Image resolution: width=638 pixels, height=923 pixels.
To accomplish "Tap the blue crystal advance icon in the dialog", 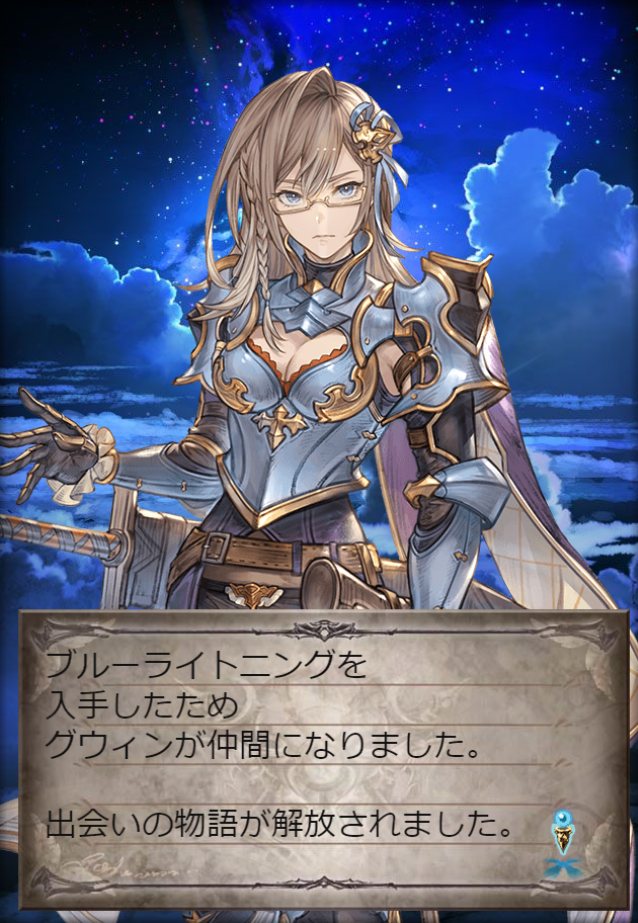I will [562, 830].
